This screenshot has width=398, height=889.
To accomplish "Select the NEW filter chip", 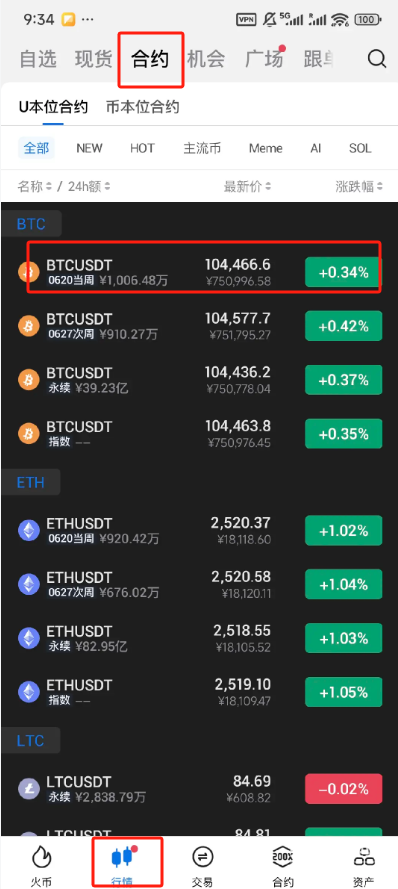I will coord(89,149).
